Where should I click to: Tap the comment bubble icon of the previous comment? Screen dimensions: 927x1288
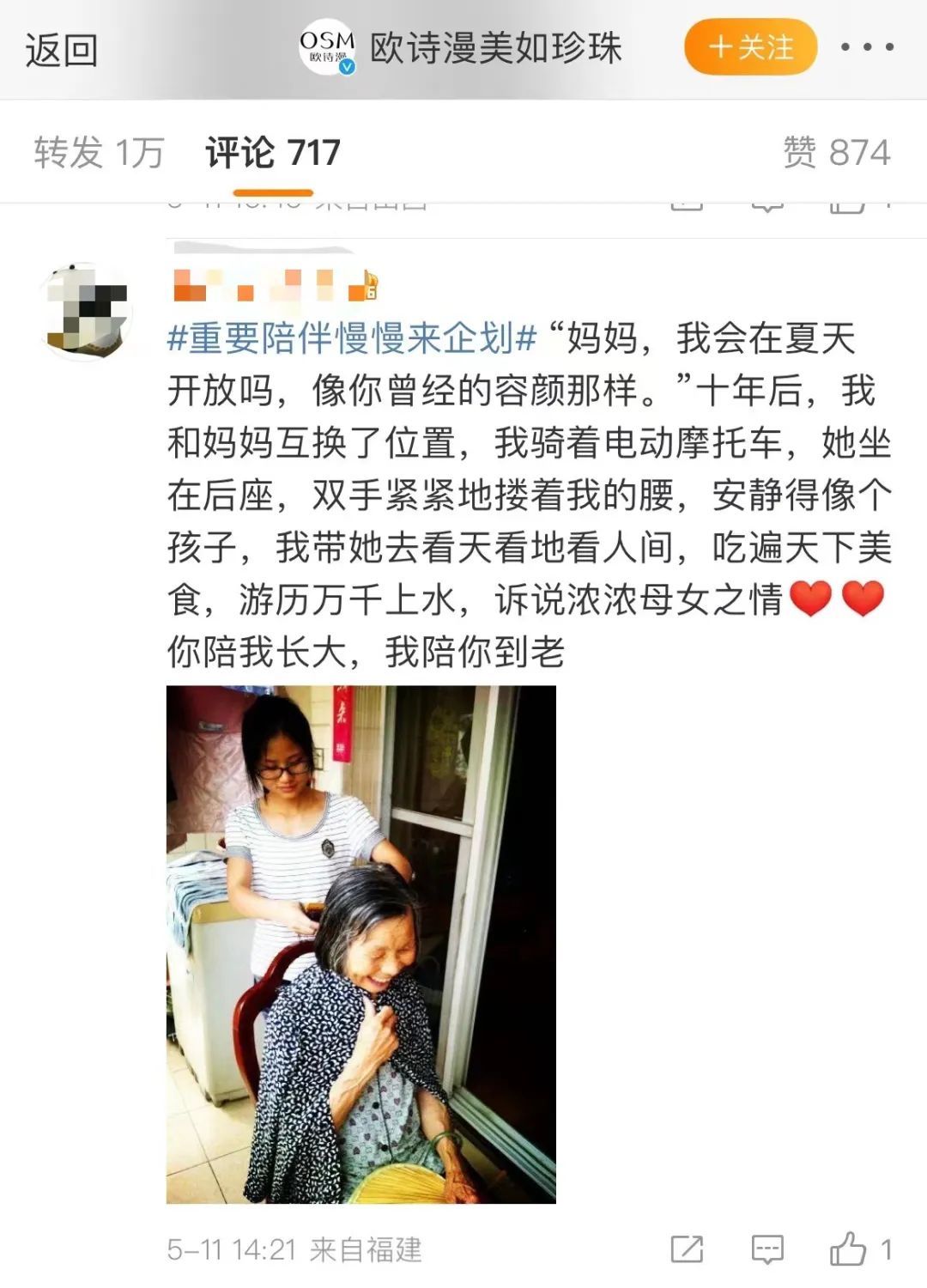[x=768, y=206]
